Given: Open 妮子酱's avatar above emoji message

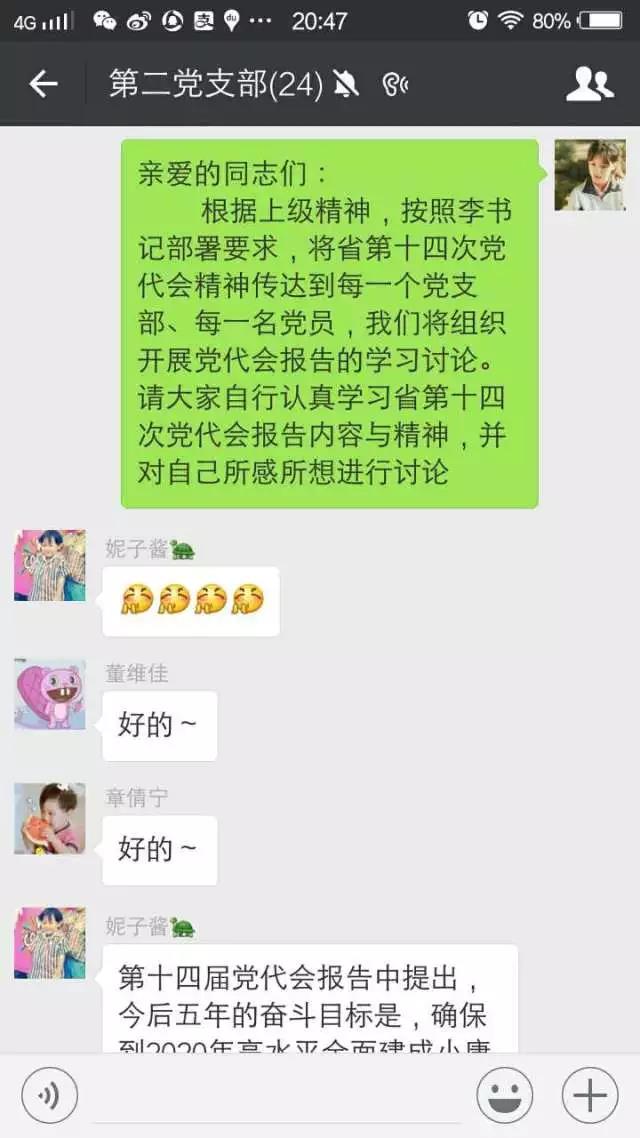Looking at the screenshot, I should coord(49,566).
